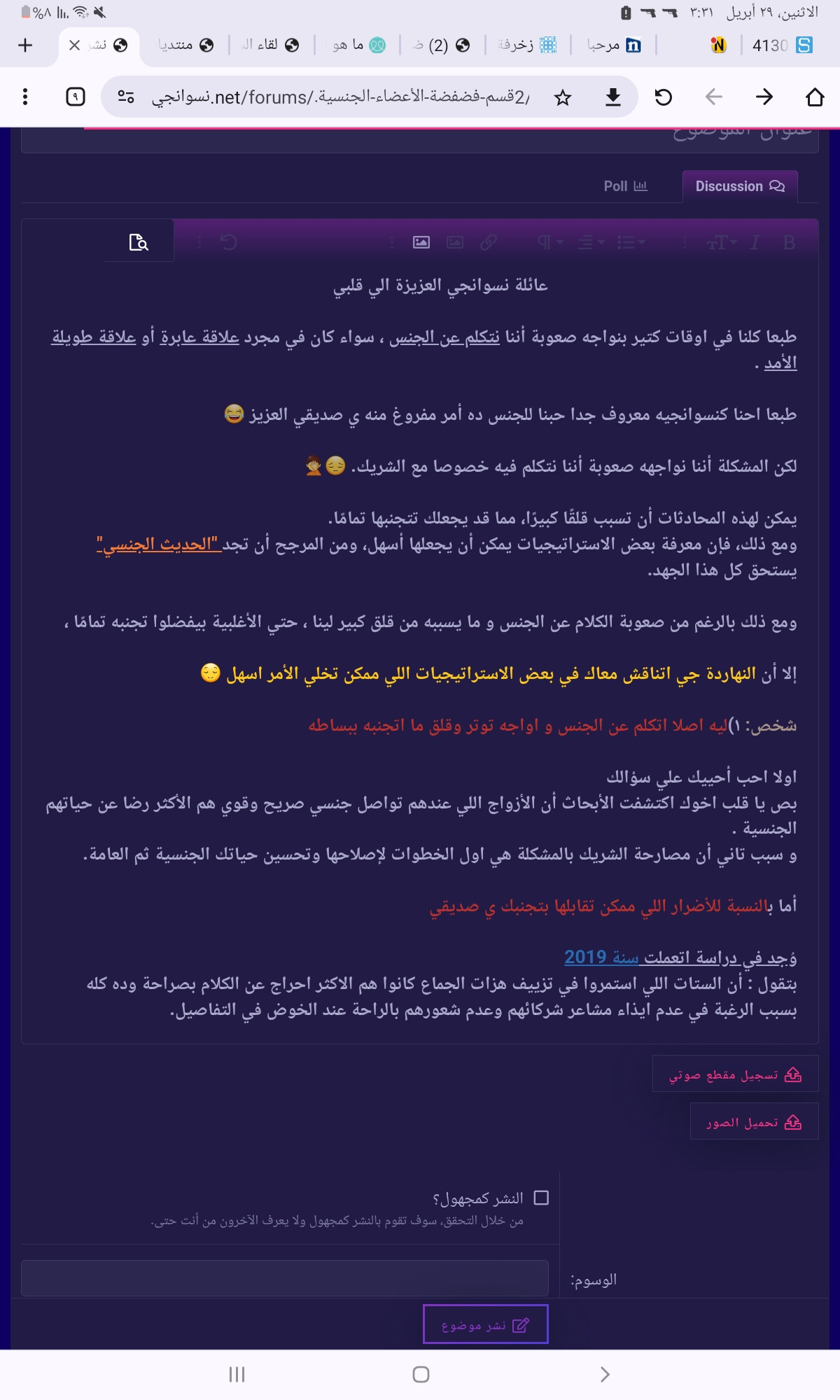Open recent apps from navigation bar
Screen dimensions: 840x1400
pyautogui.click(x=237, y=1374)
